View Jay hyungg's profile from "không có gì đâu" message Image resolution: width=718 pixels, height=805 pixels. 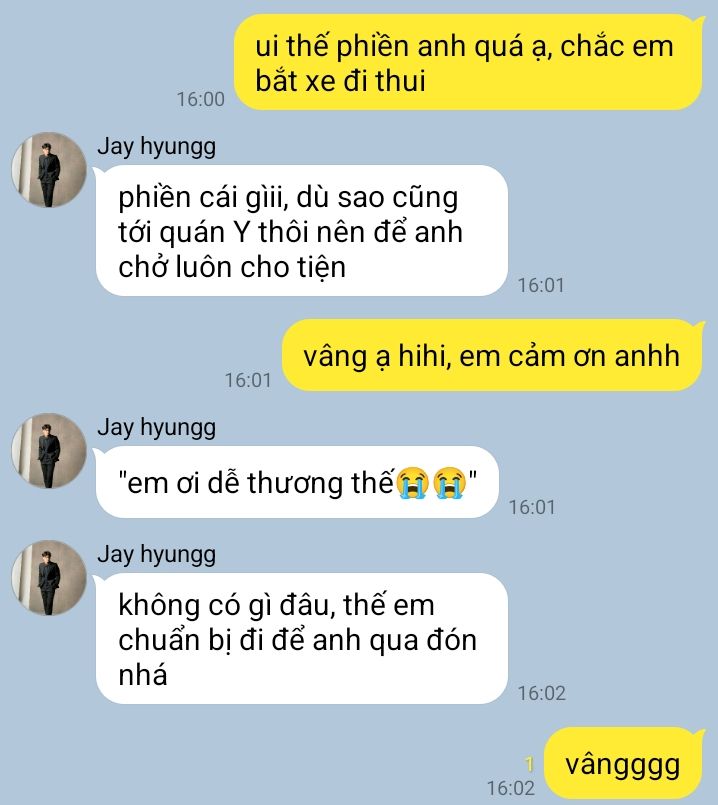[x=49, y=578]
